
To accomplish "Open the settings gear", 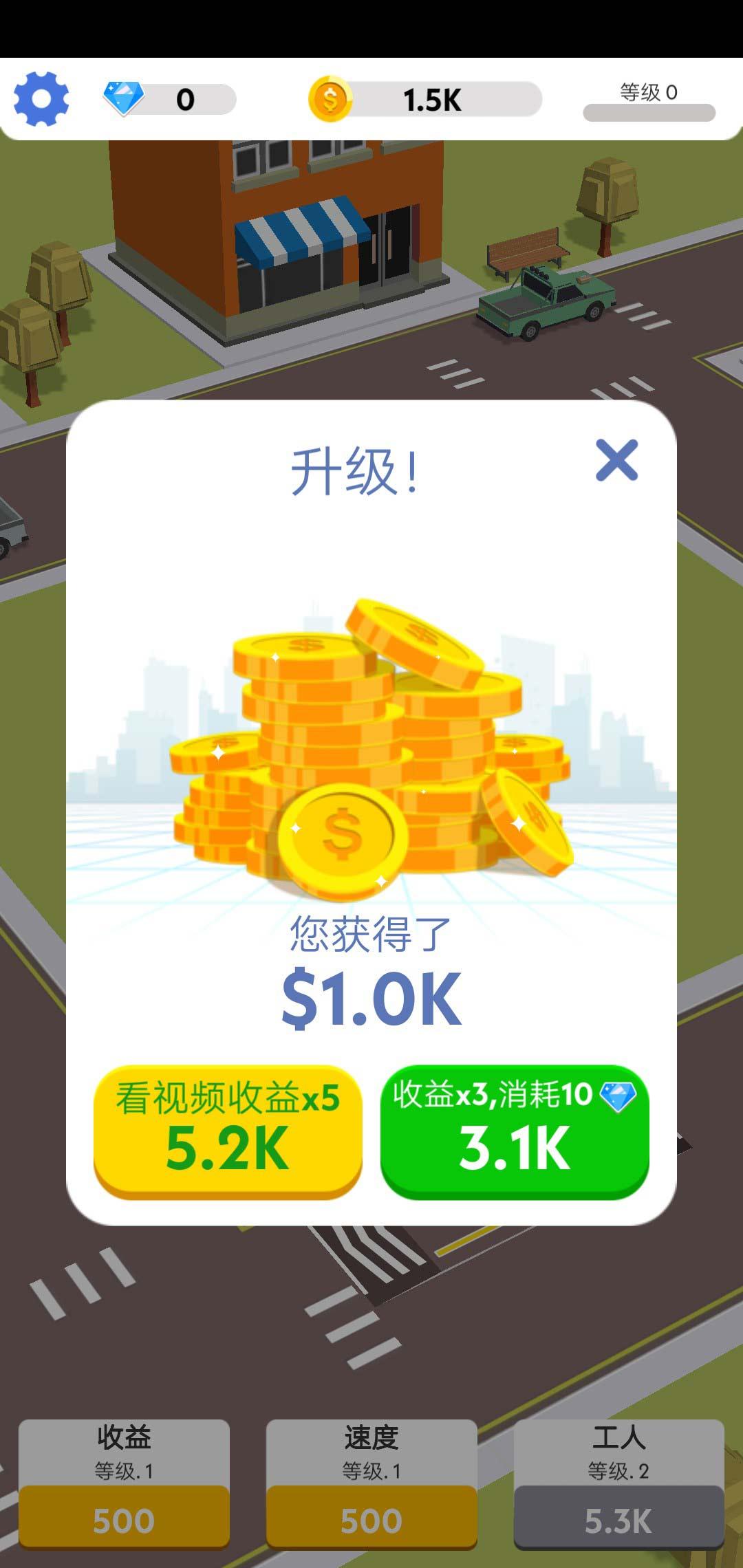I will point(41,99).
